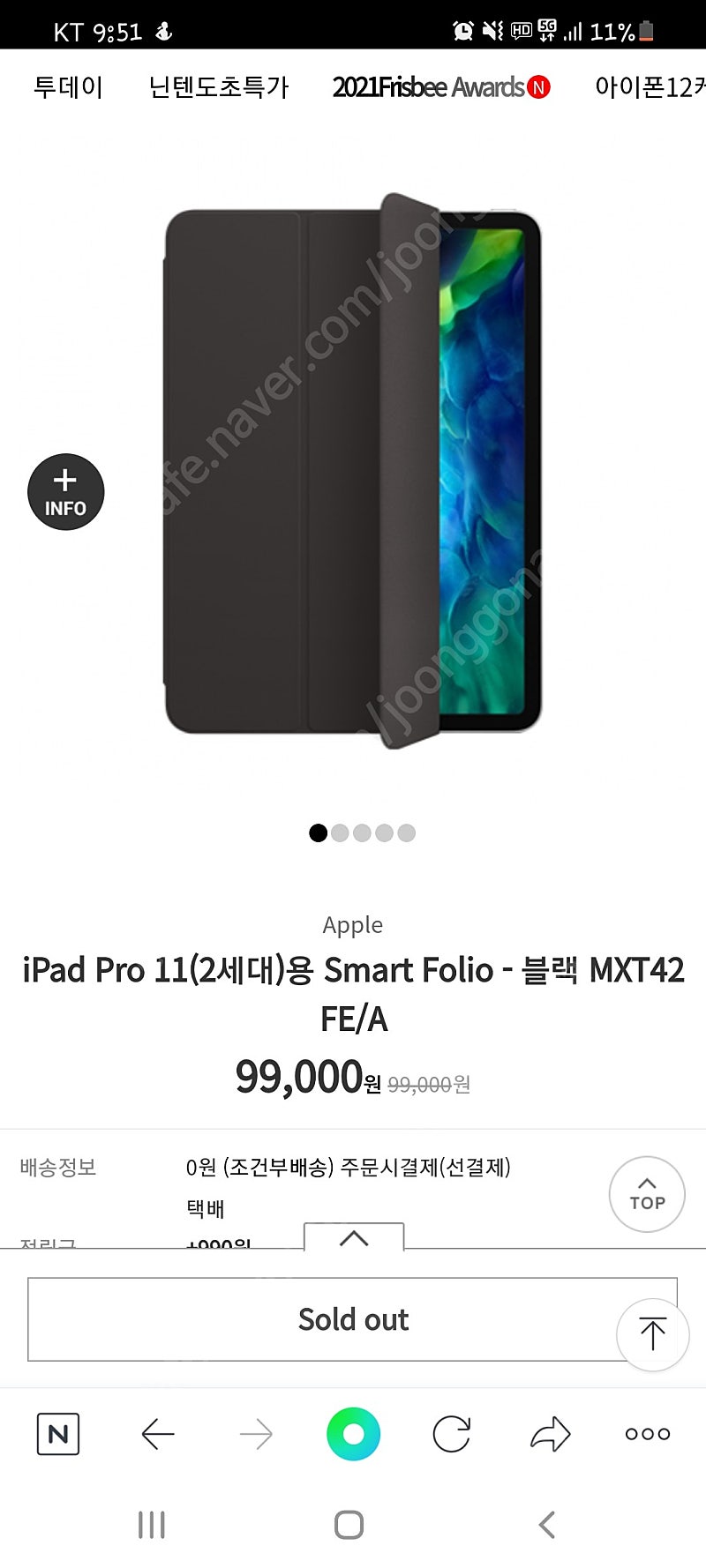Tap the green circle Naver button
Viewport: 706px width, 1568px height.
tap(353, 1435)
